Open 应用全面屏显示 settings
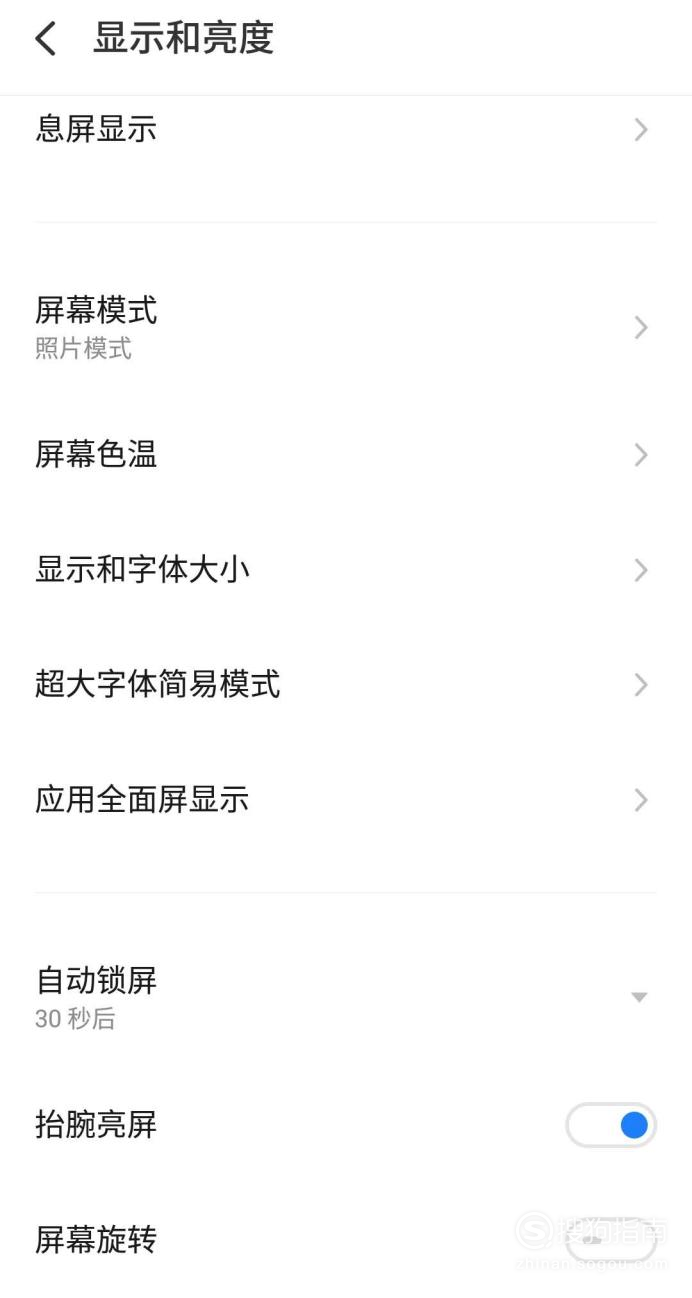692x1298 pixels. coord(345,800)
